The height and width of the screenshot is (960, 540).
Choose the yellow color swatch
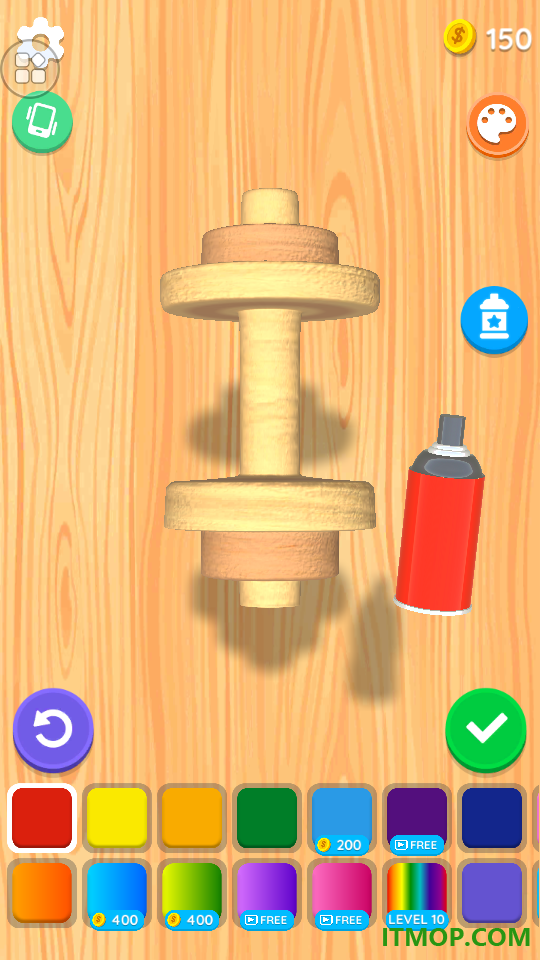click(x=117, y=818)
